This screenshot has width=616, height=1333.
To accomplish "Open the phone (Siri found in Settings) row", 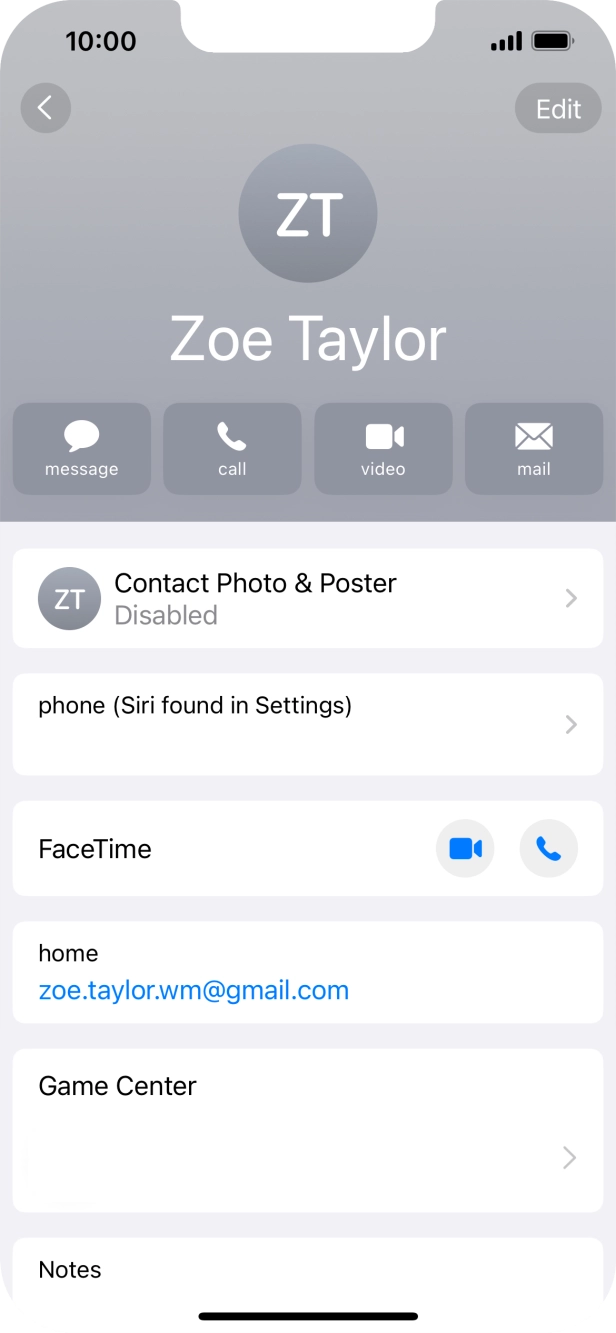I will pos(308,724).
